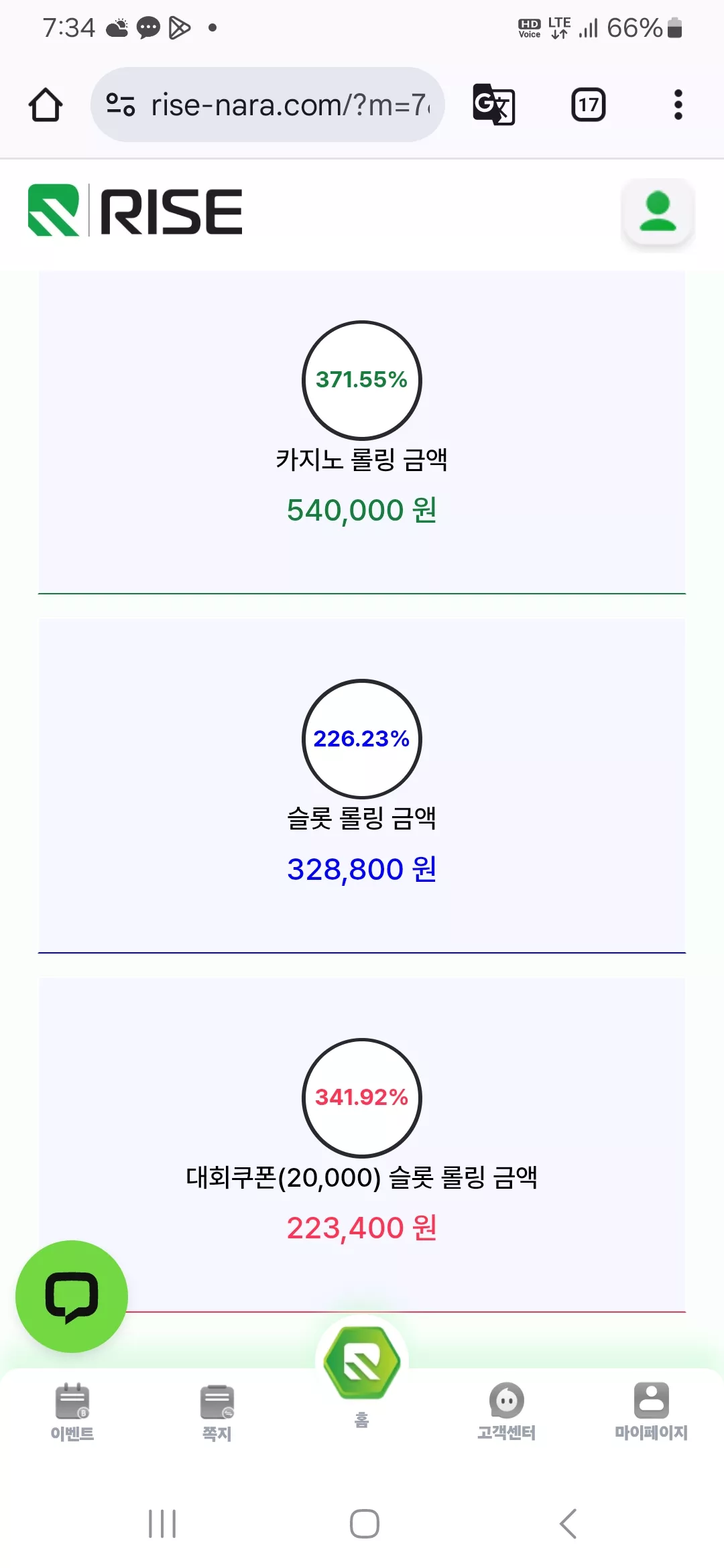Open the 고객센터 tab
The height and width of the screenshot is (1568, 724).
507,1411
